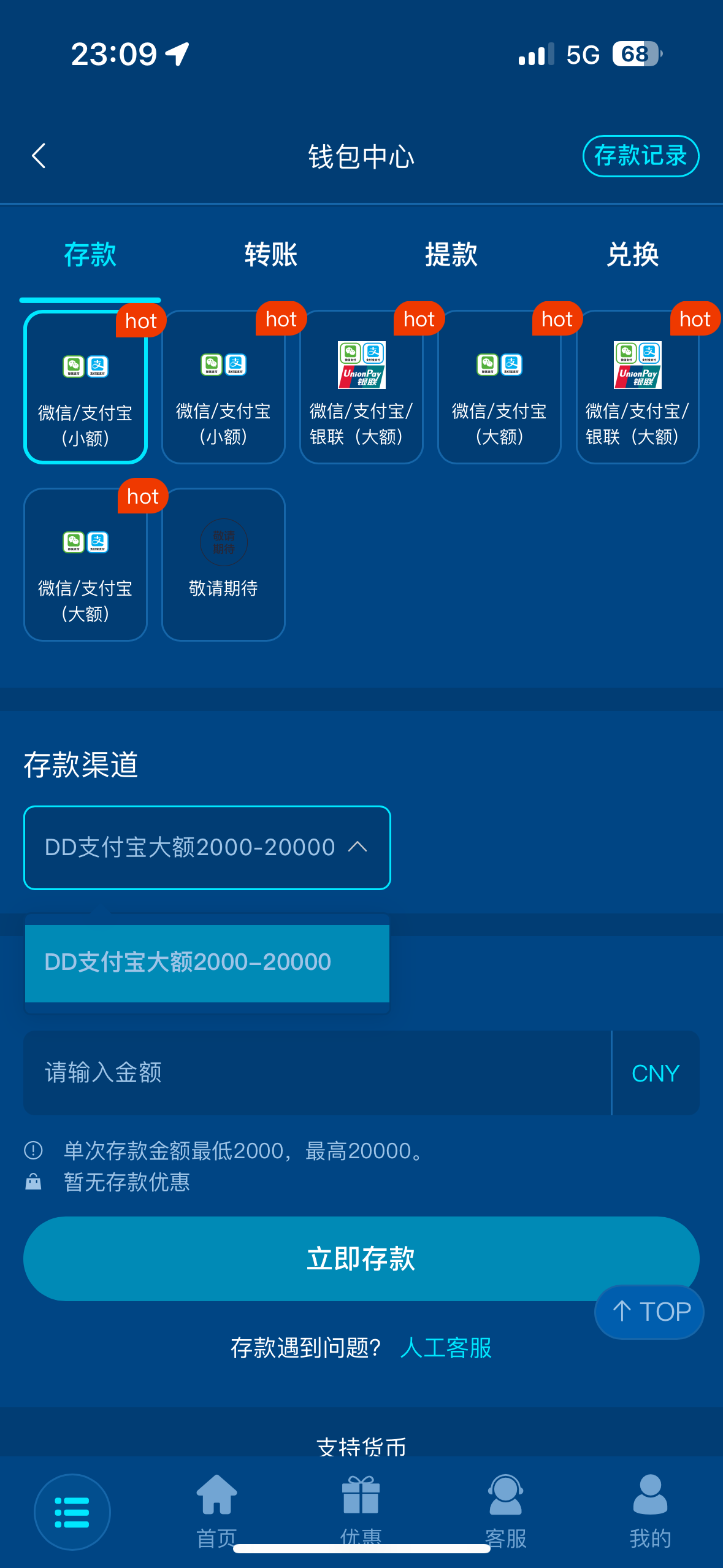The width and height of the screenshot is (723, 1568).
Task: Jump back to top with TOP button
Action: (x=650, y=1312)
